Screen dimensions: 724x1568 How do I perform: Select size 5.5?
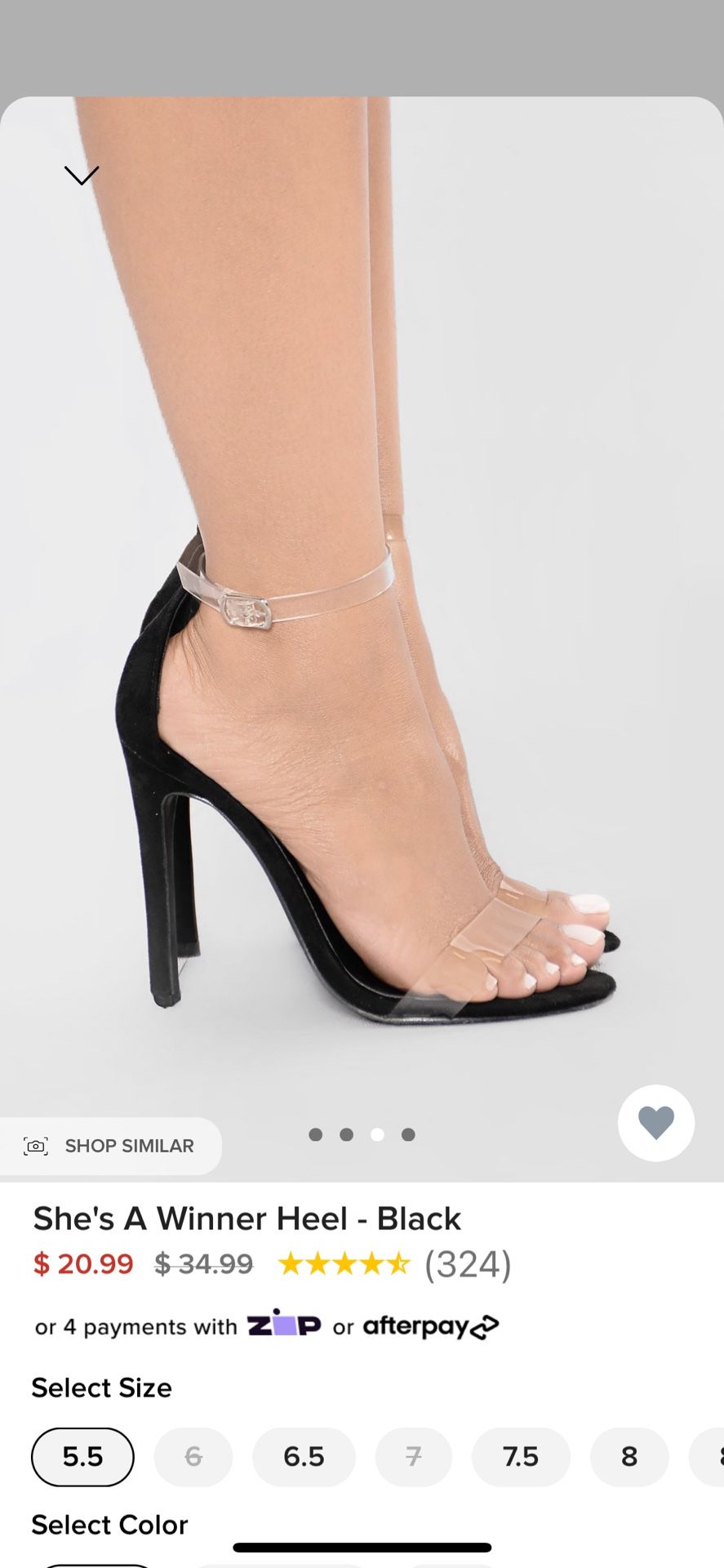82,1457
